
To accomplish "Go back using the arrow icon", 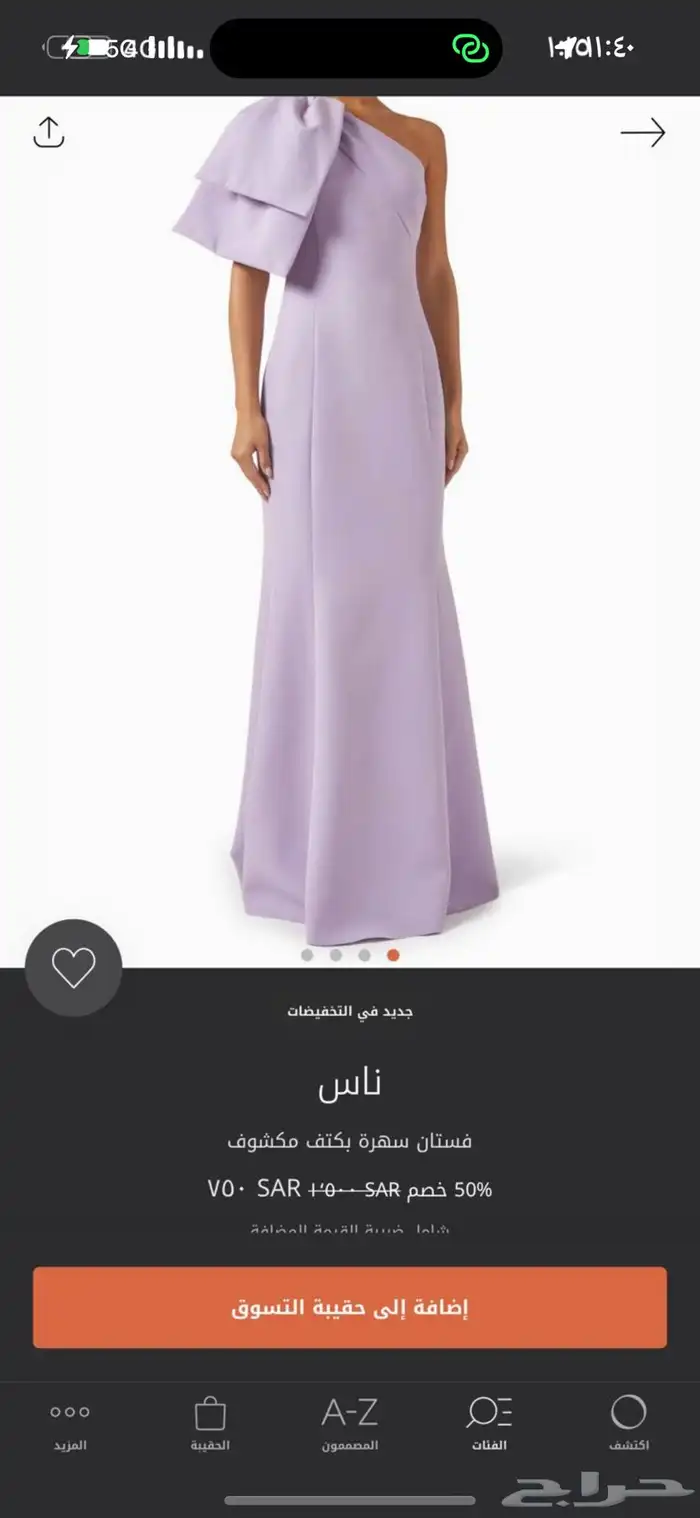I will coord(642,132).
